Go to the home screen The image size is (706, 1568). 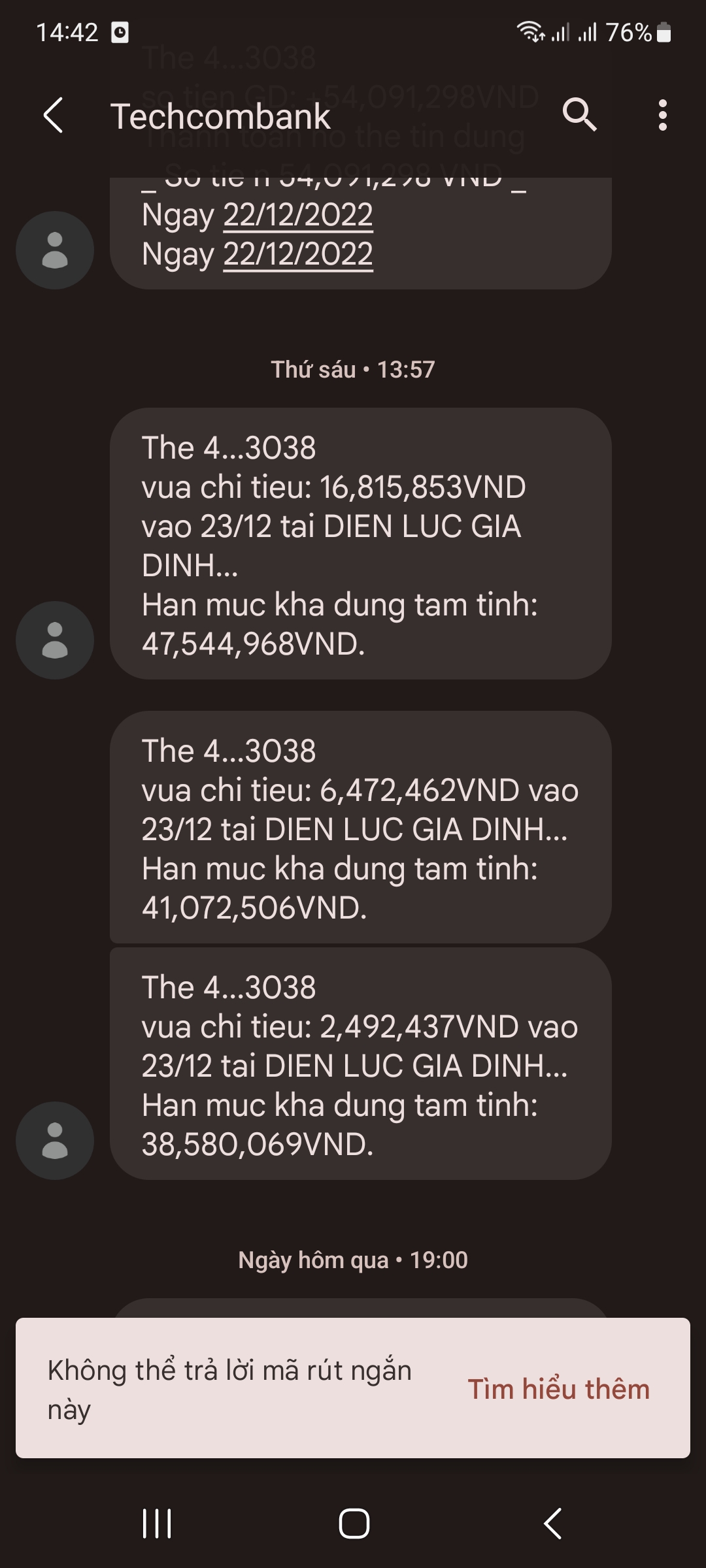(354, 1524)
